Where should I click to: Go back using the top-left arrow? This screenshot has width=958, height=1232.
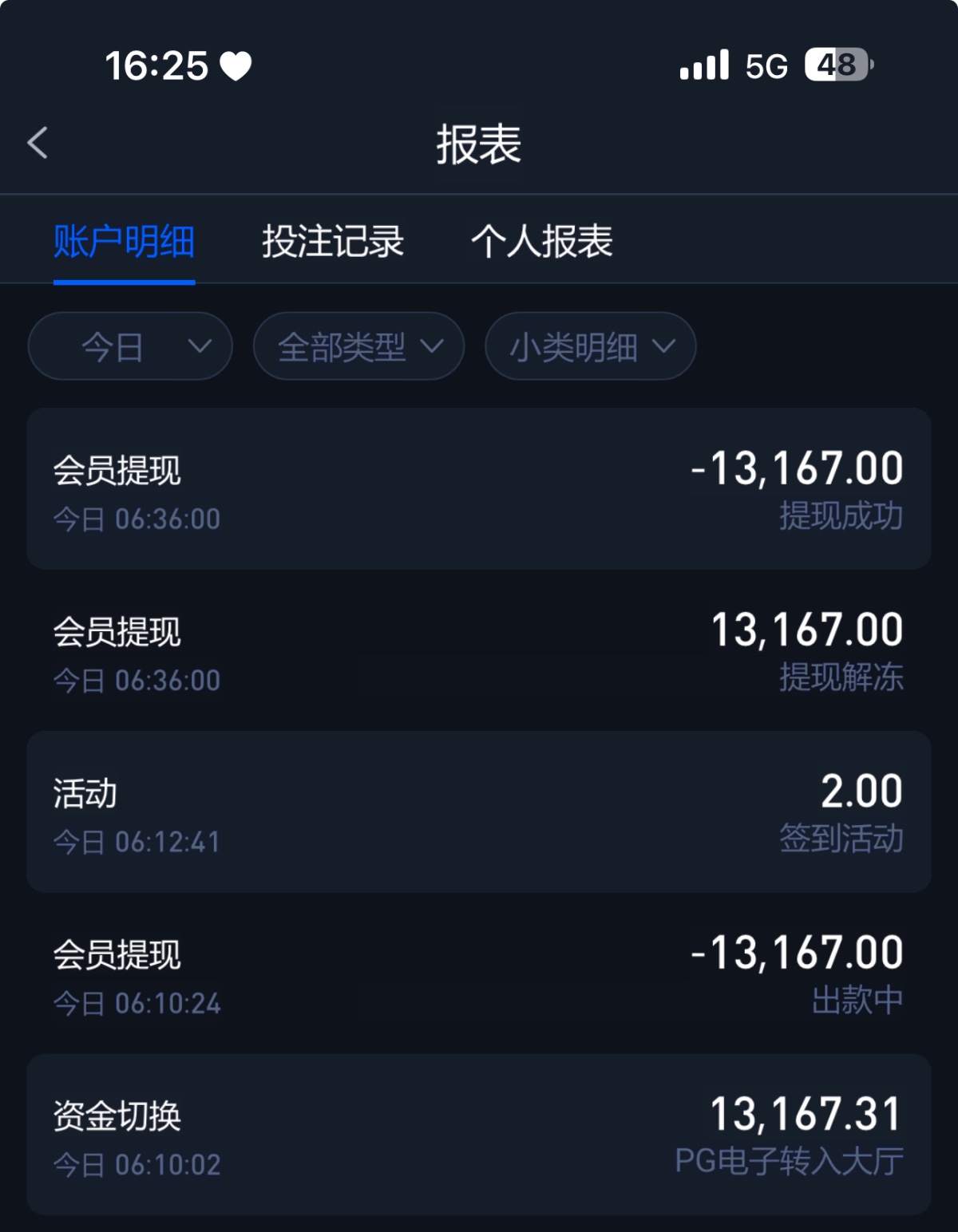[x=38, y=144]
